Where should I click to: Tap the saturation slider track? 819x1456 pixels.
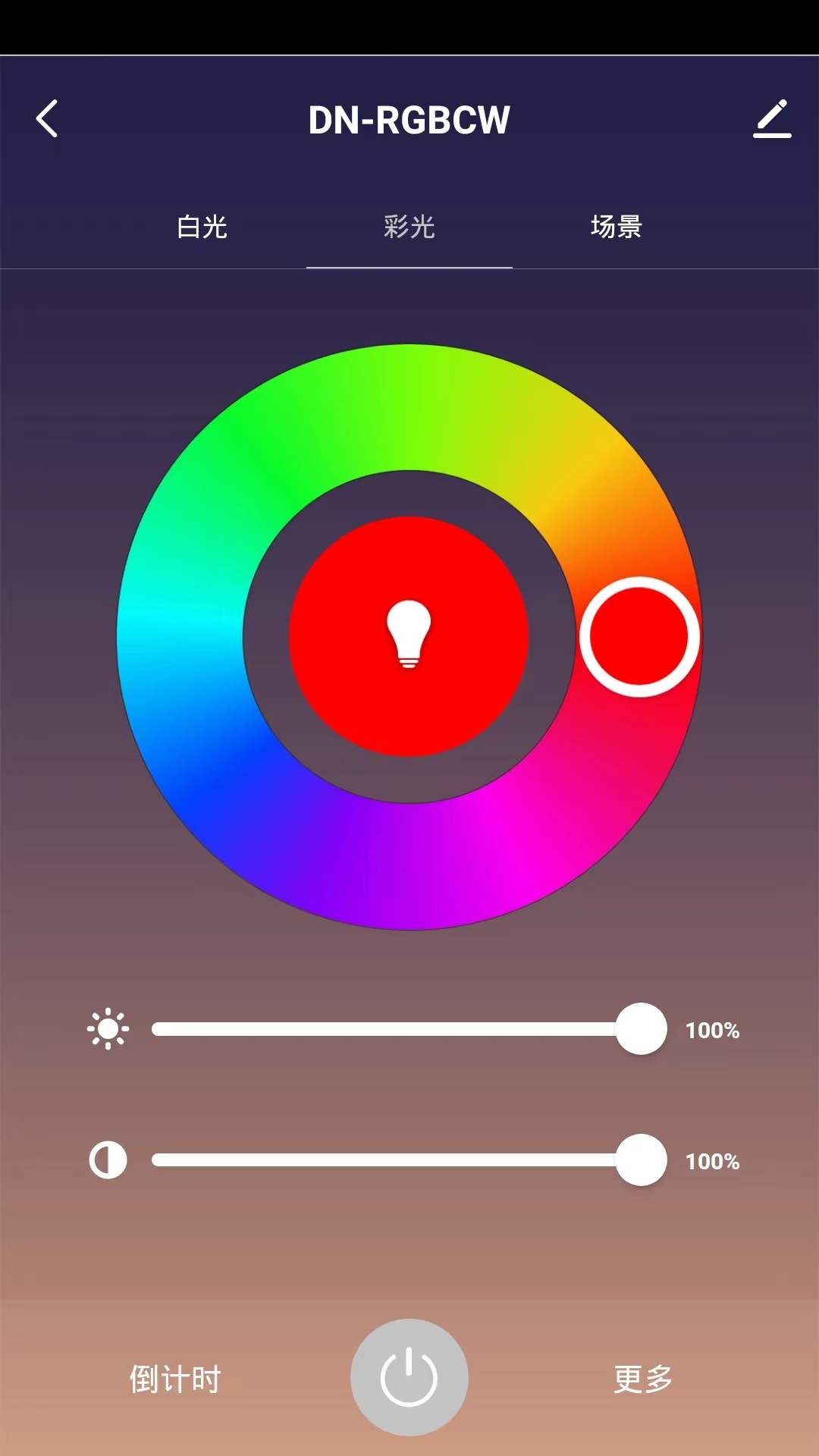click(379, 1160)
